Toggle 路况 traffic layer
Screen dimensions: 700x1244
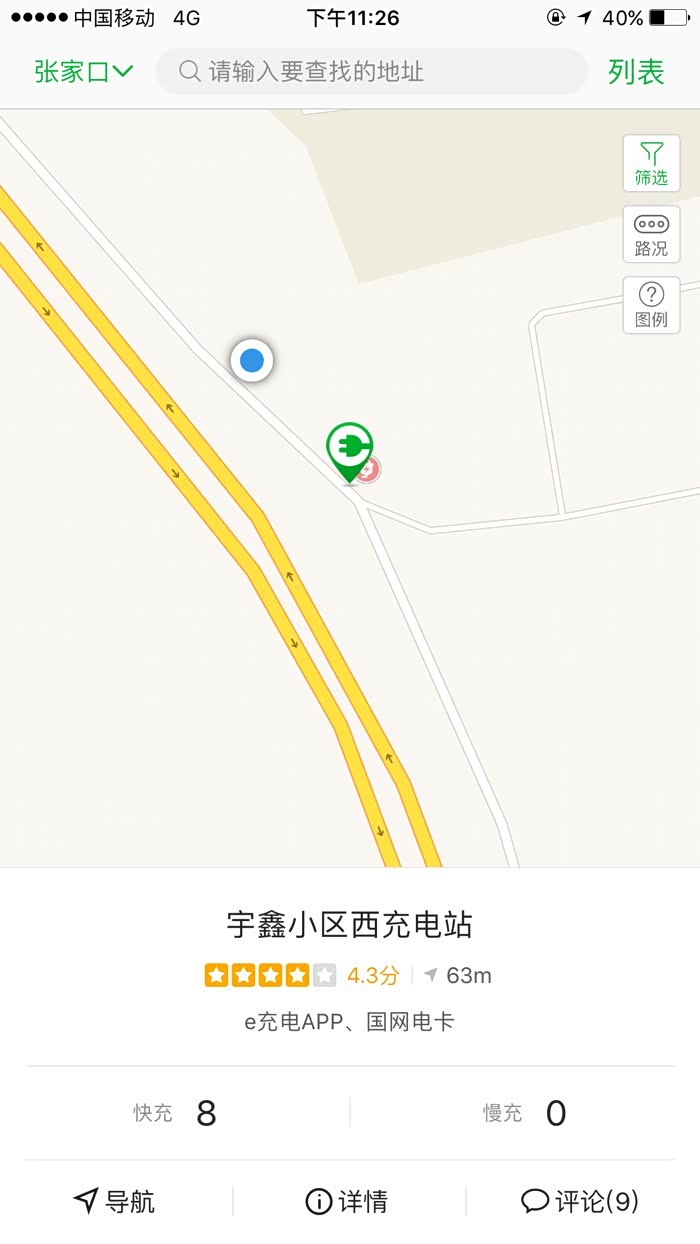(651, 235)
